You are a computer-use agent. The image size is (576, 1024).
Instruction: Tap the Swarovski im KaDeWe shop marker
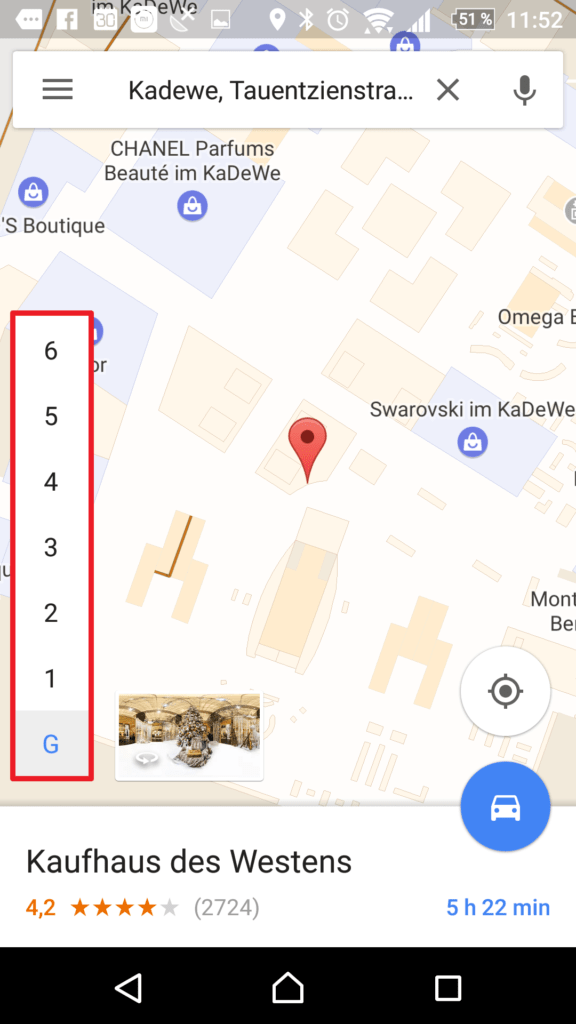coord(472,443)
